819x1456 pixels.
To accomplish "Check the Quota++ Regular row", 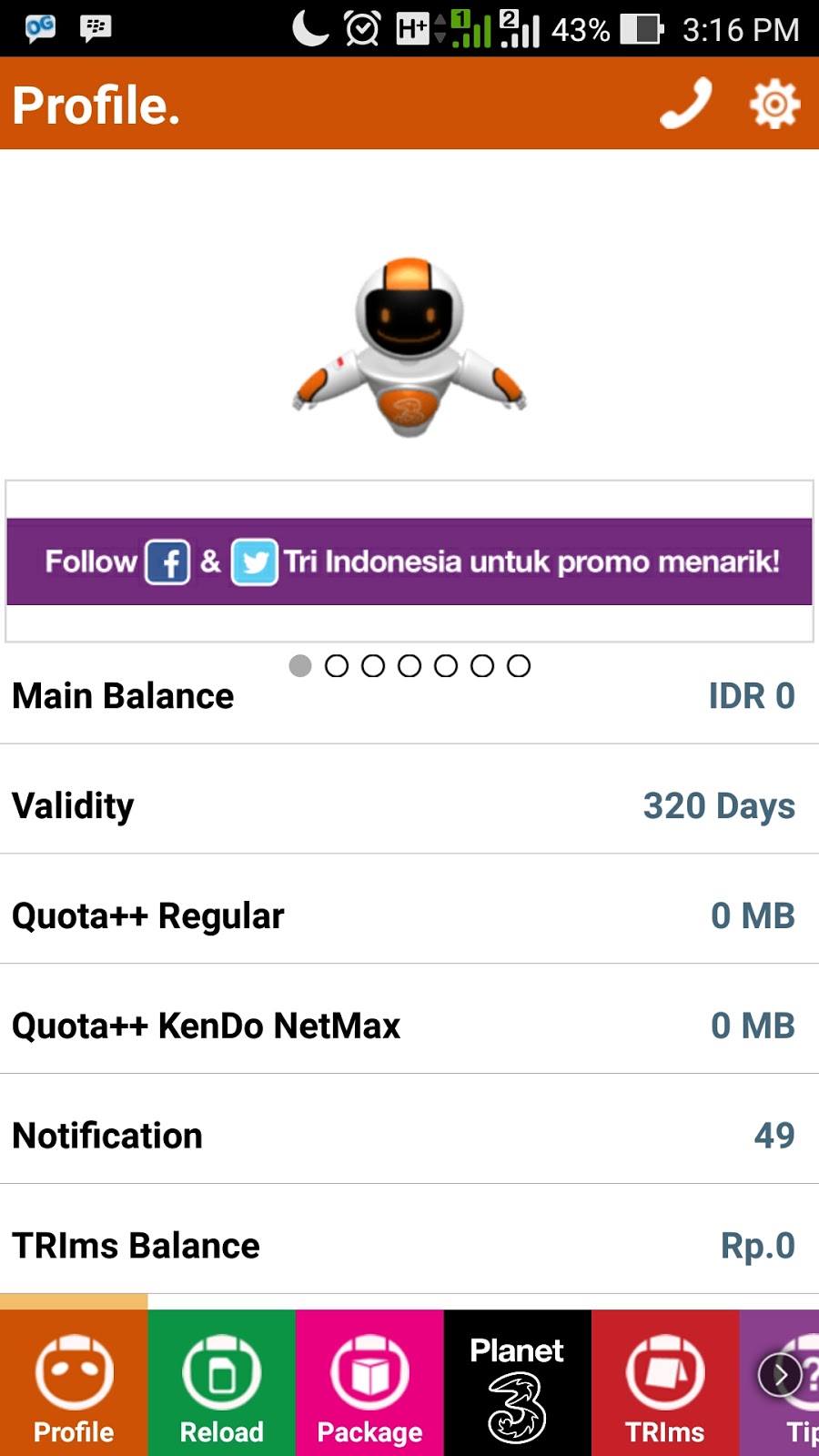I will tap(409, 915).
